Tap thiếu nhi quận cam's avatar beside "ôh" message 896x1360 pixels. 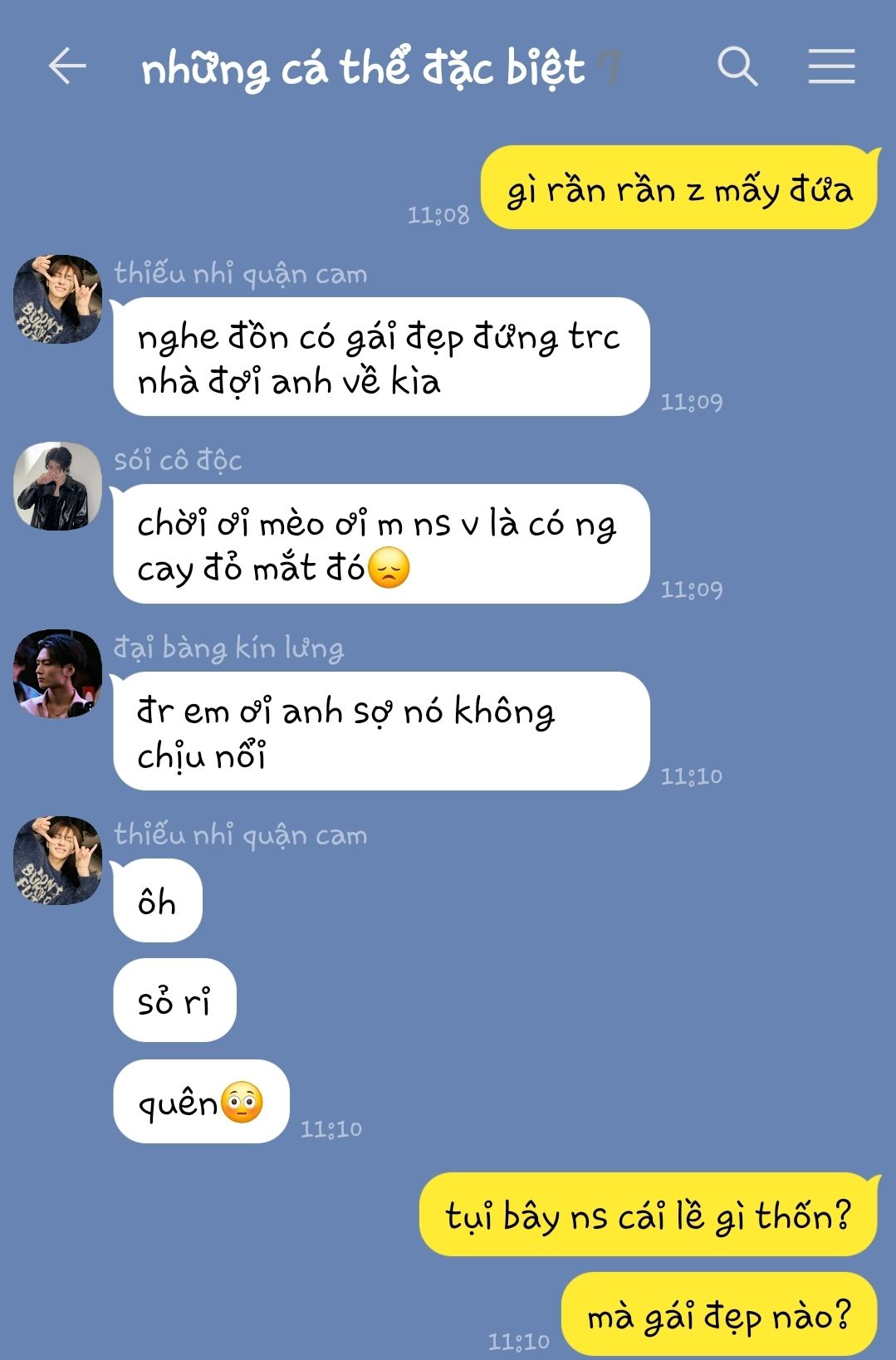(x=57, y=860)
